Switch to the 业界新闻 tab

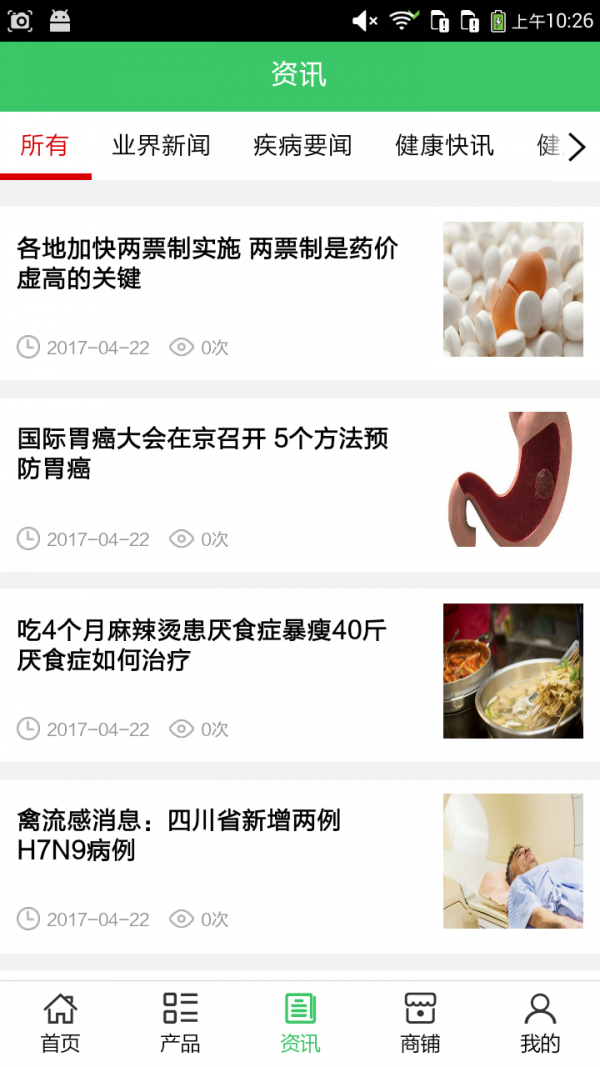pyautogui.click(x=161, y=146)
